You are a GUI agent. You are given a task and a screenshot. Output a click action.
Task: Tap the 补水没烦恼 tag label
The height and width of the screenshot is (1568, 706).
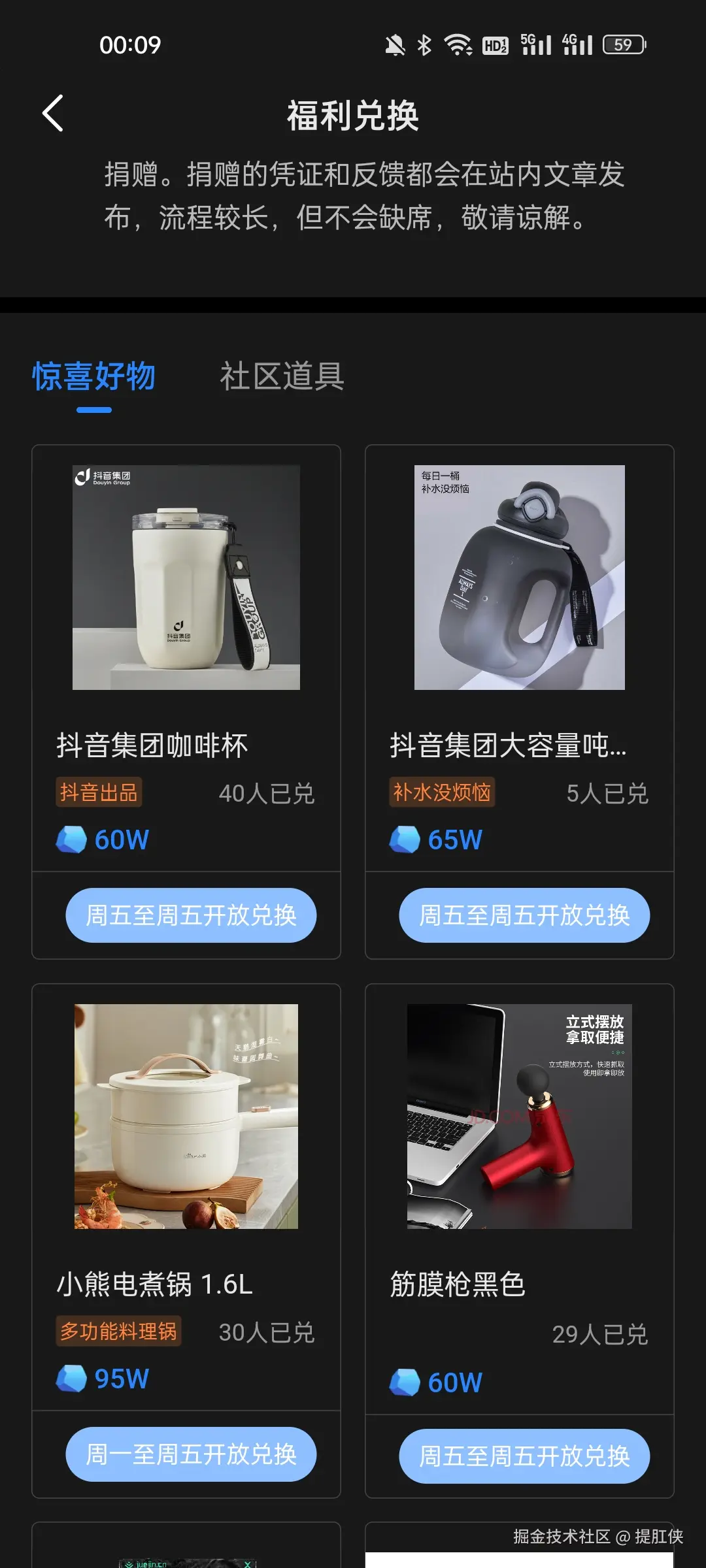442,792
